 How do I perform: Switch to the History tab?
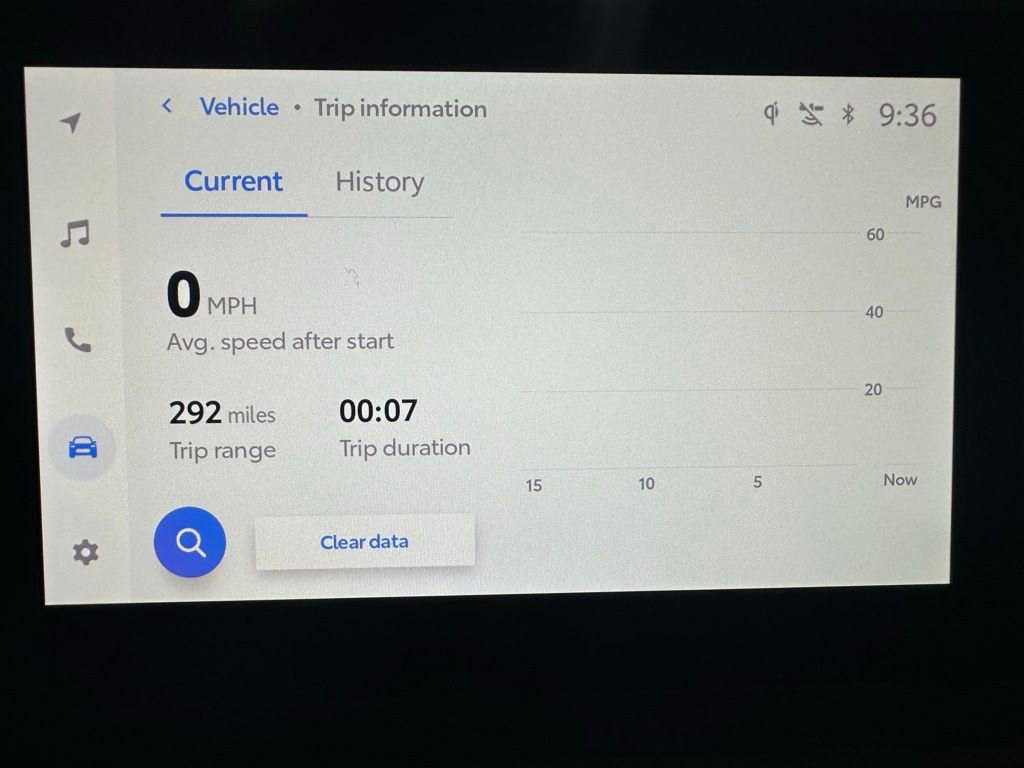pyautogui.click(x=379, y=182)
